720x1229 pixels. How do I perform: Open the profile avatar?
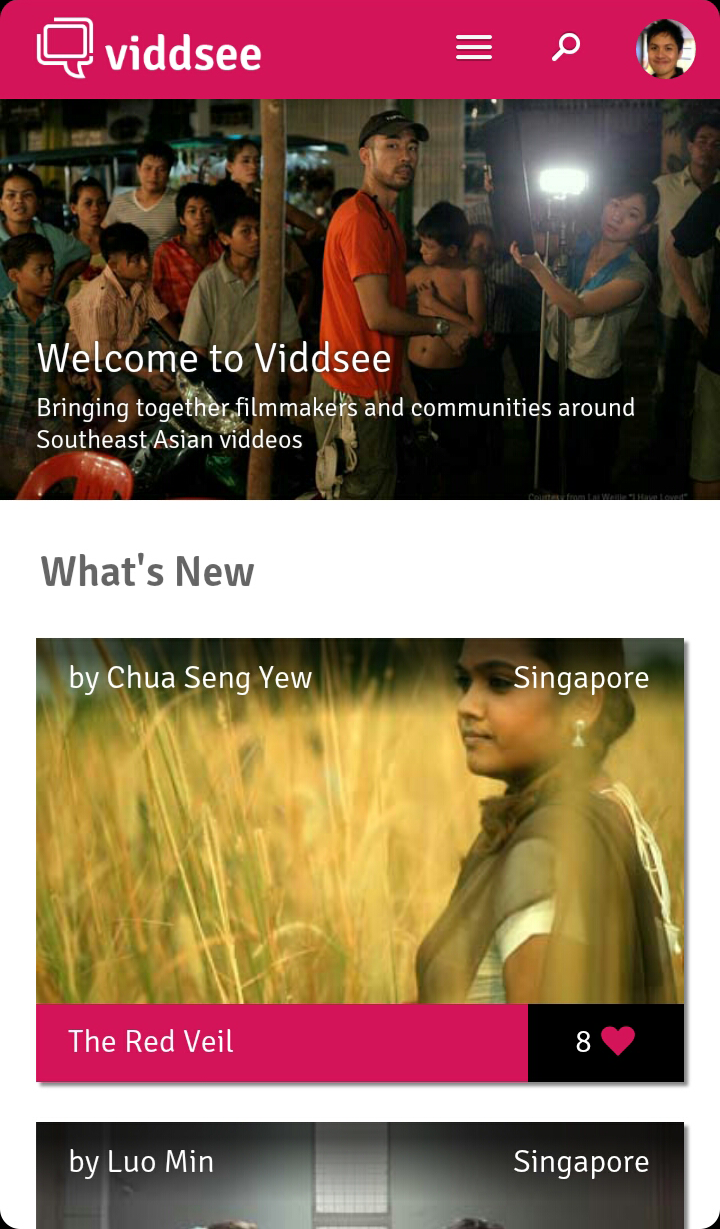[x=666, y=48]
